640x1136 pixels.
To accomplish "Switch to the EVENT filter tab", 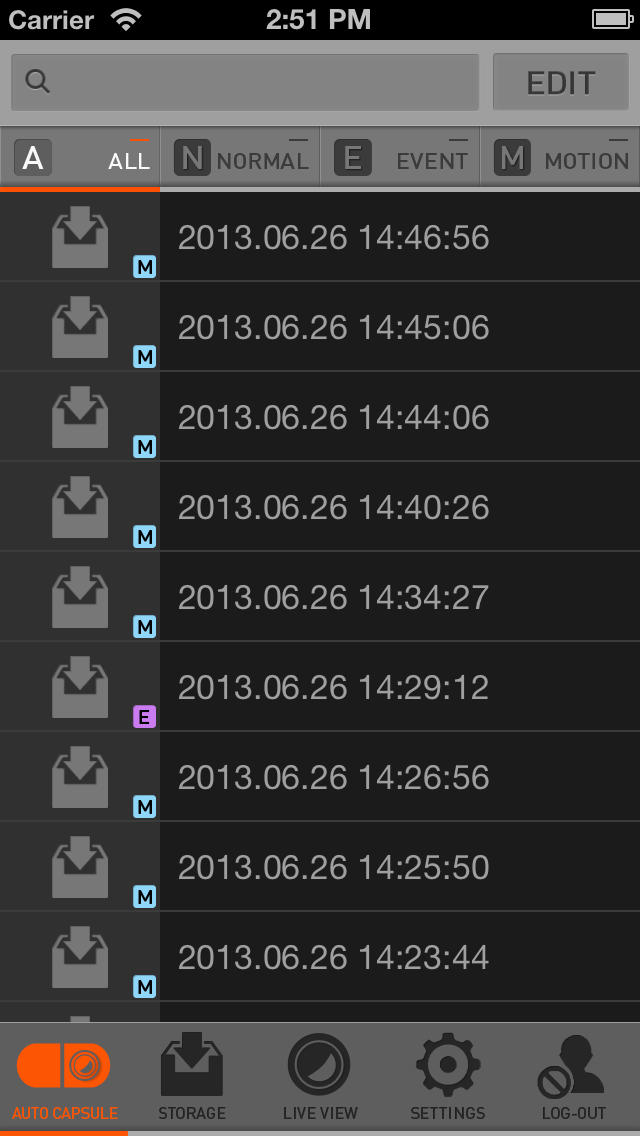I will click(x=400, y=158).
